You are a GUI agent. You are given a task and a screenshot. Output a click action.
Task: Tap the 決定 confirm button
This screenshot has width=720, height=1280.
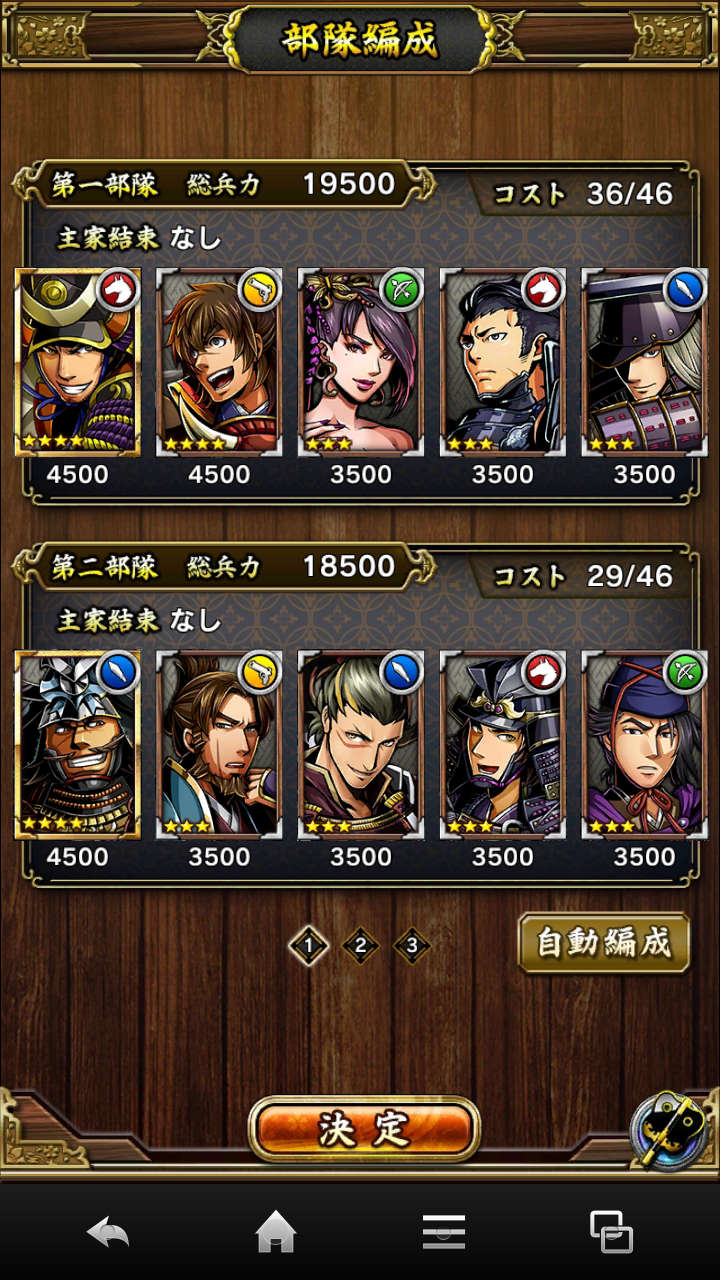[x=364, y=1129]
